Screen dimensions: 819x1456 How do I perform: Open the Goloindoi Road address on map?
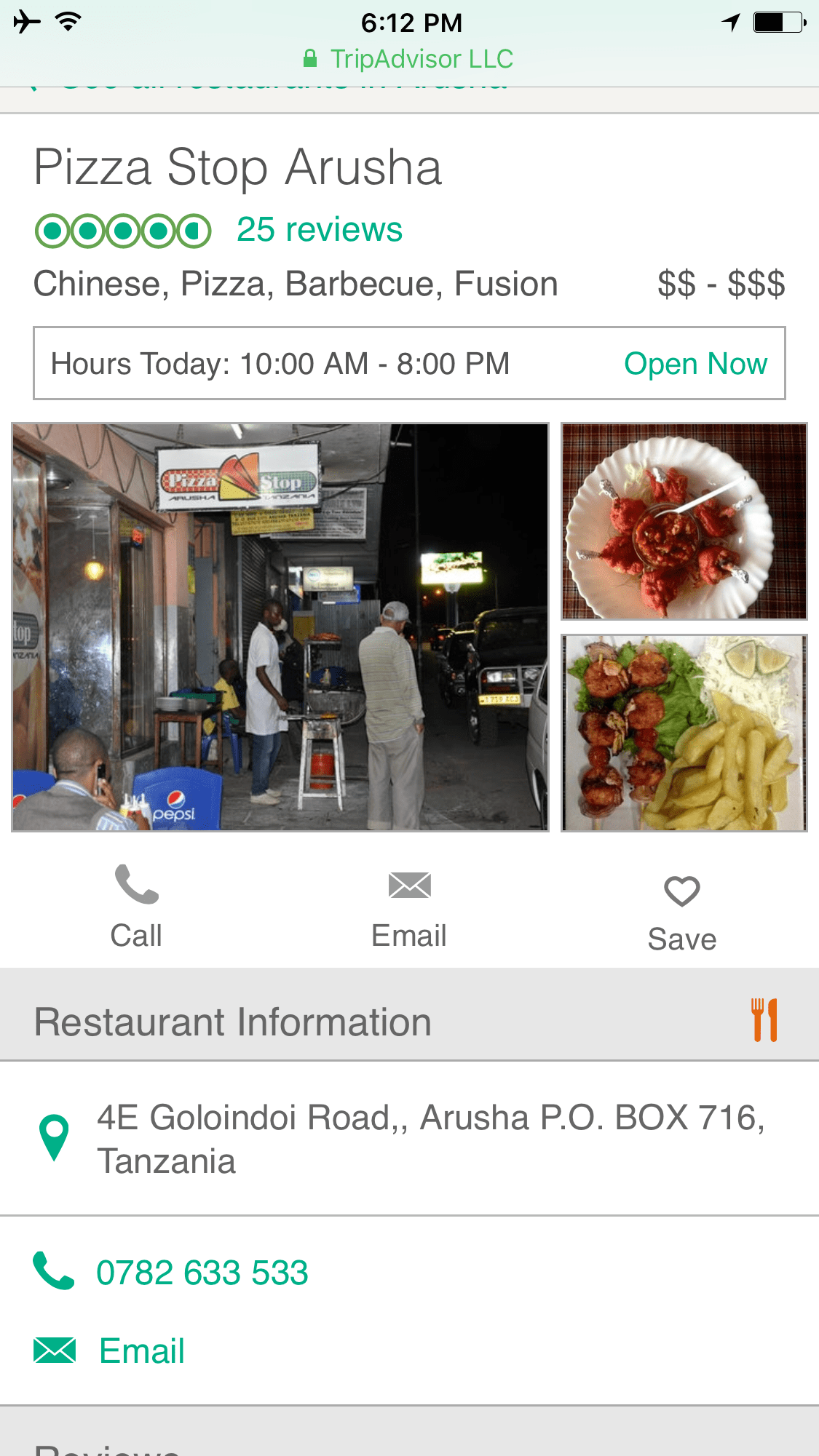coord(430,1139)
